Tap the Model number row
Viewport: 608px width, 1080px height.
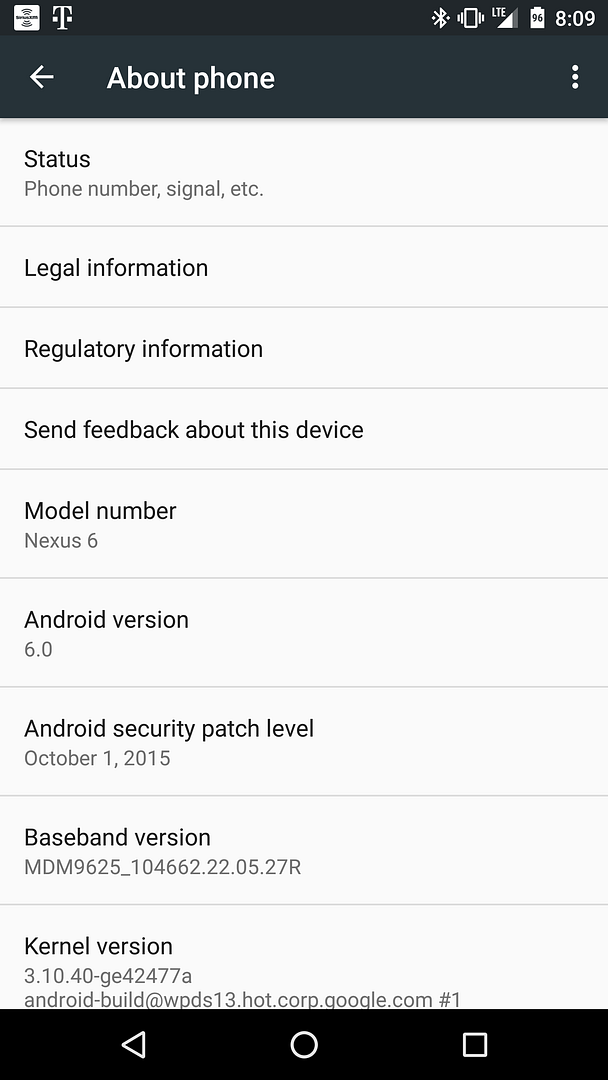pyautogui.click(x=304, y=524)
